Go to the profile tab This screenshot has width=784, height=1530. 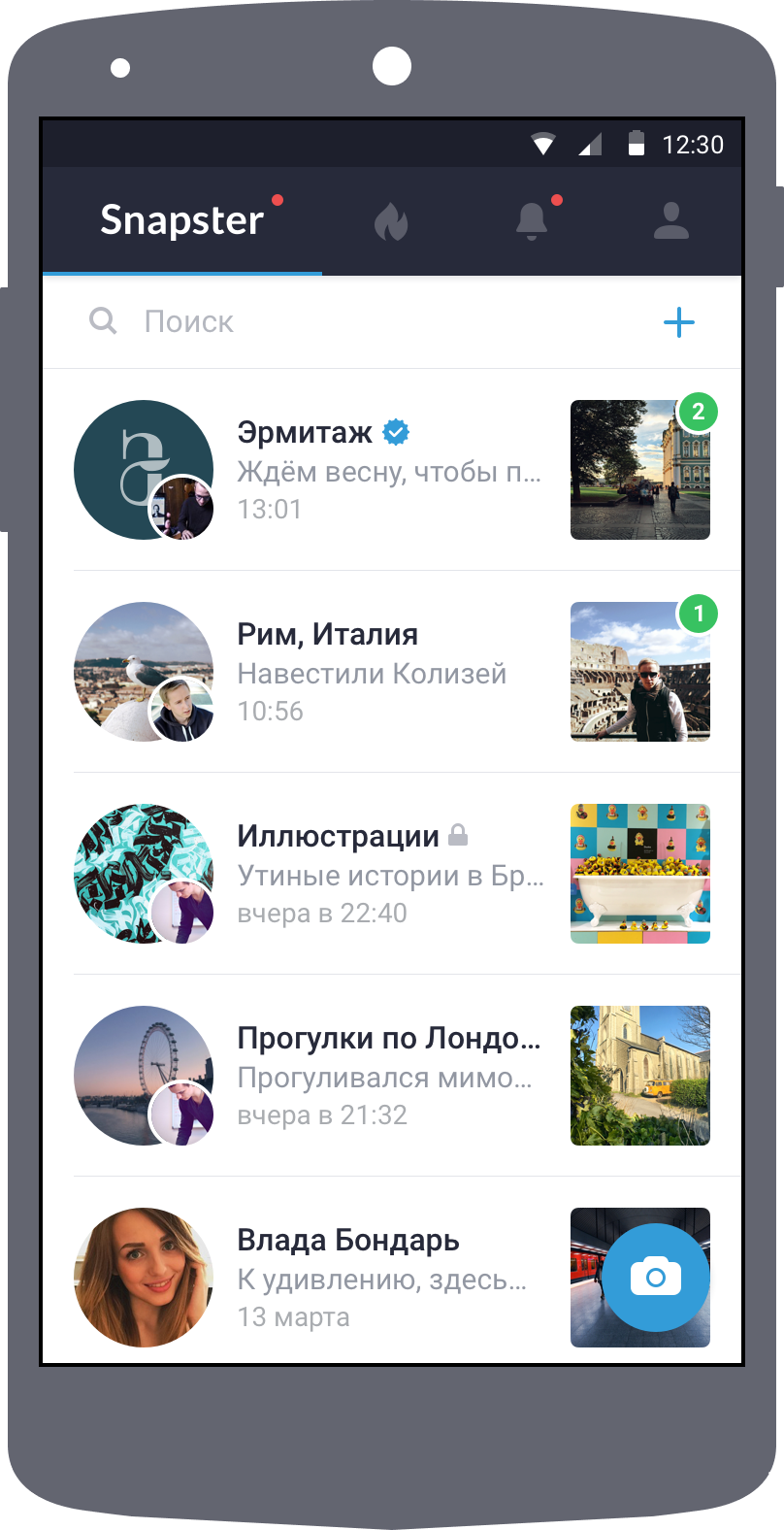(x=670, y=221)
